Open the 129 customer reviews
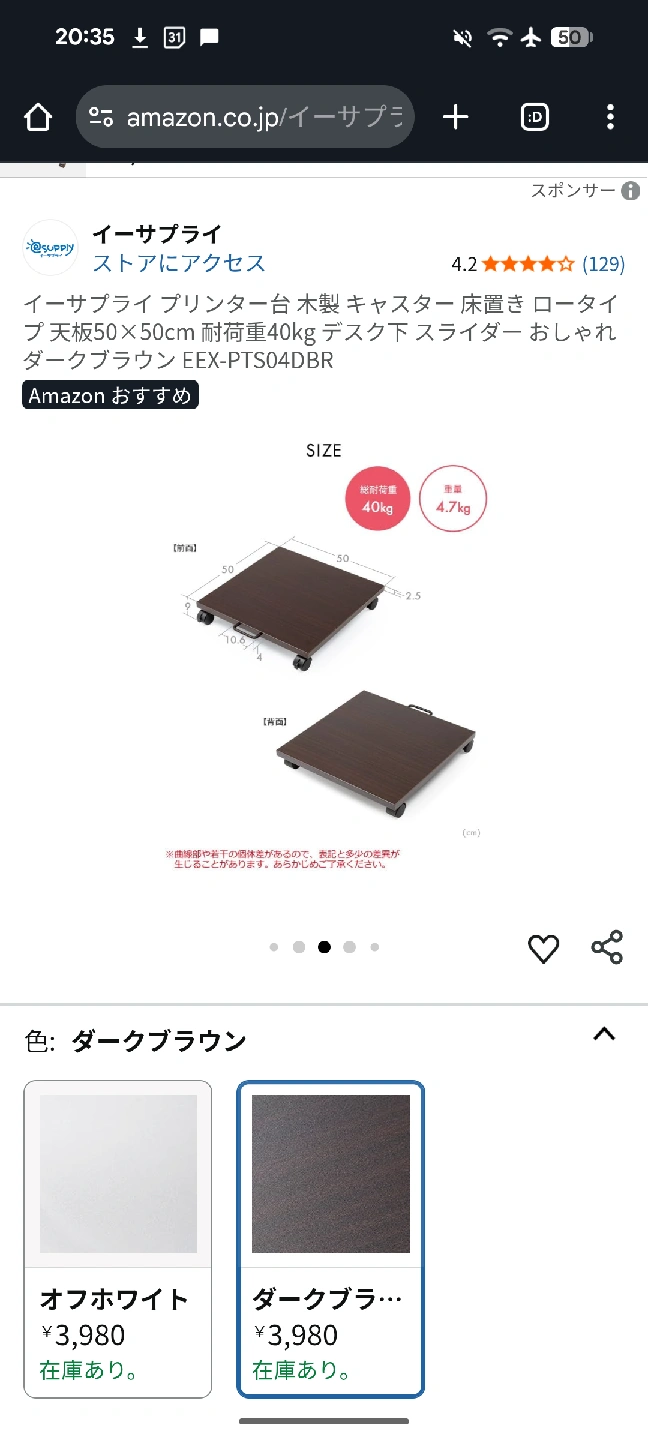The height and width of the screenshot is (1440, 648). [603, 264]
